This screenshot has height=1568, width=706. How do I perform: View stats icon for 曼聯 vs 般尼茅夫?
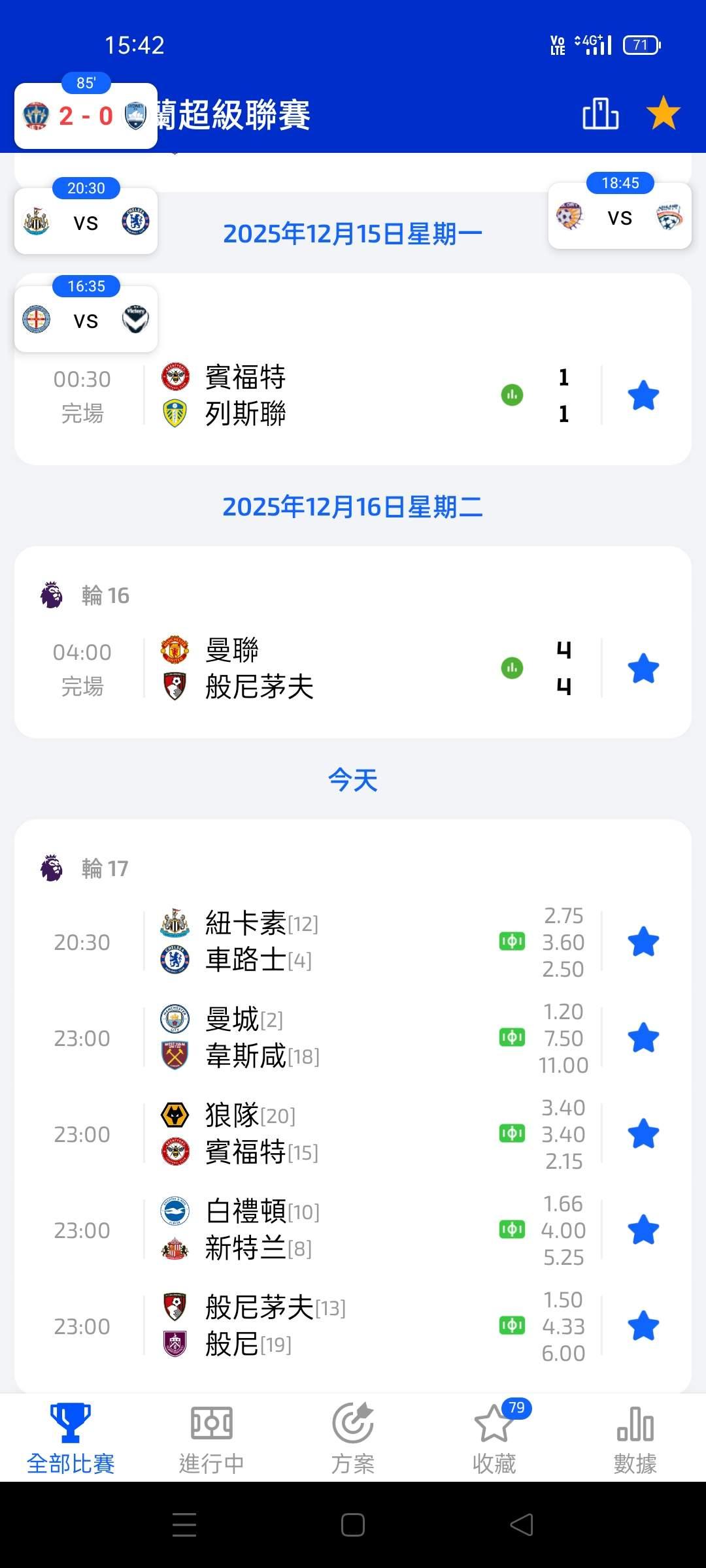512,668
